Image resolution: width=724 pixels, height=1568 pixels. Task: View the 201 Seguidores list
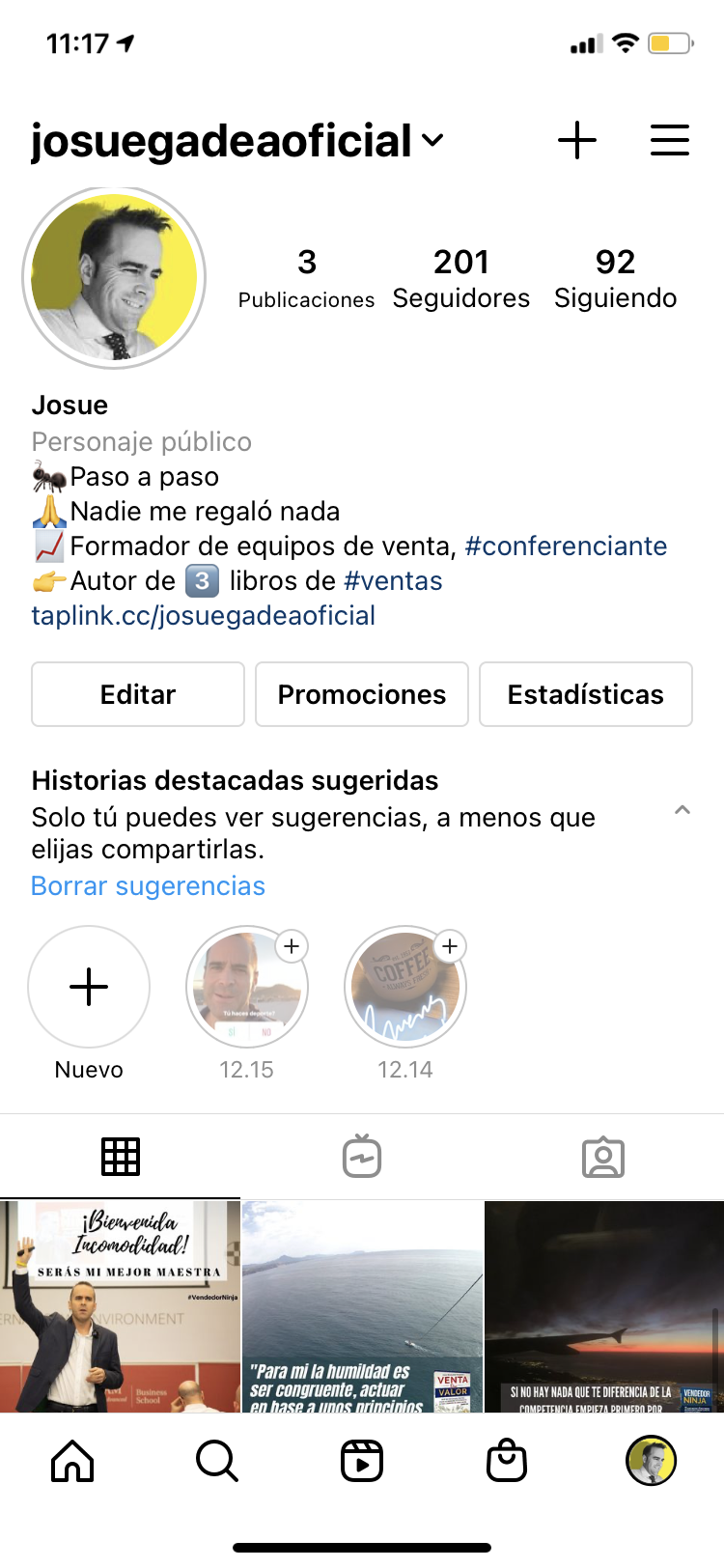click(x=461, y=278)
